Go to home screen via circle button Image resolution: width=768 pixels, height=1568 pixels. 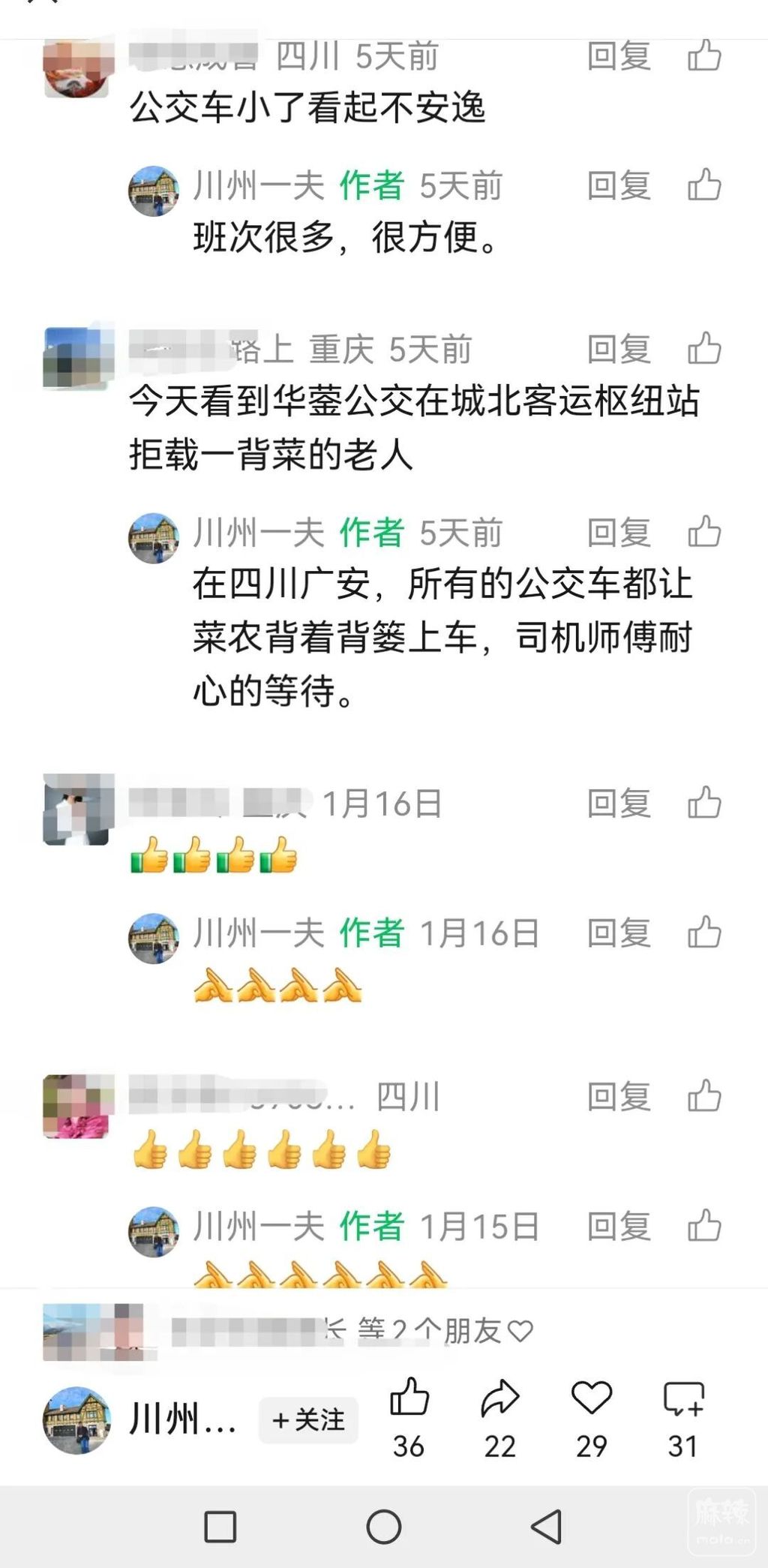click(x=383, y=1526)
